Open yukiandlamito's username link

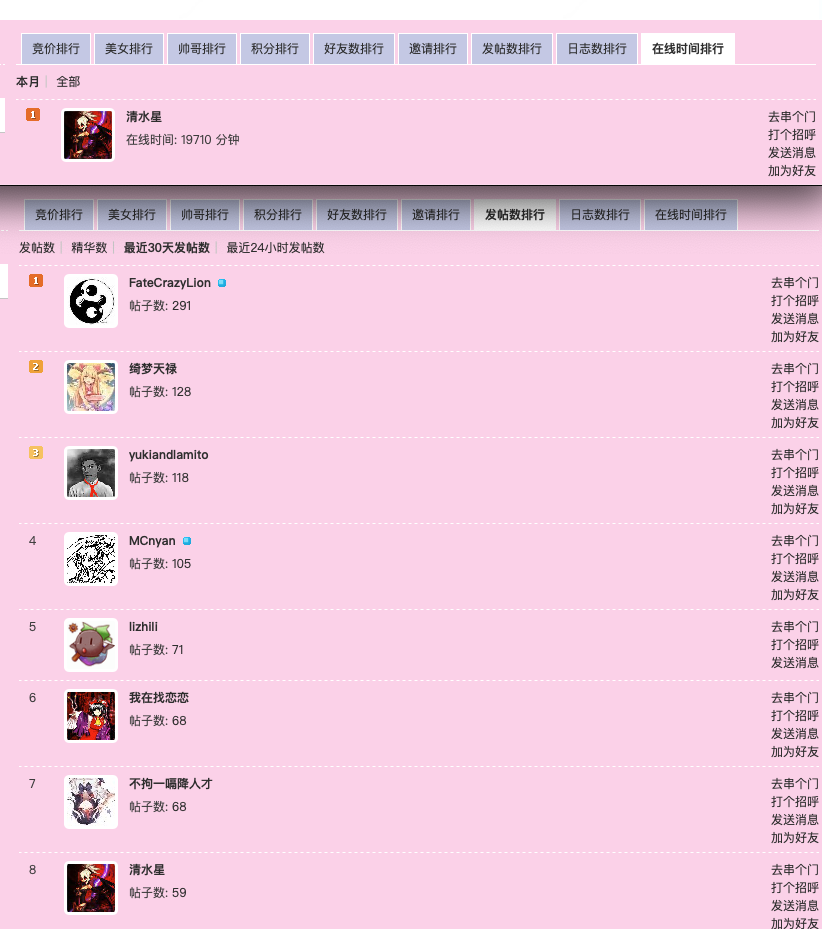tap(168, 455)
